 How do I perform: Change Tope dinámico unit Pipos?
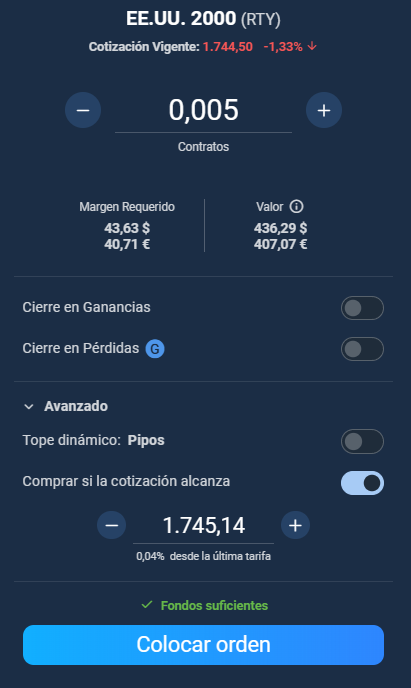pyautogui.click(x=146, y=440)
